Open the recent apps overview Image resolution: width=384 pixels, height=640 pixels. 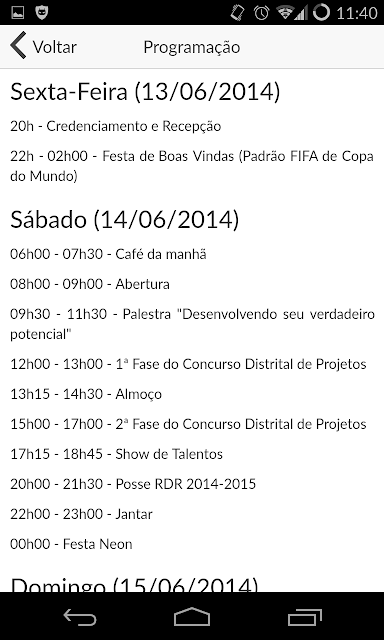coord(304,617)
